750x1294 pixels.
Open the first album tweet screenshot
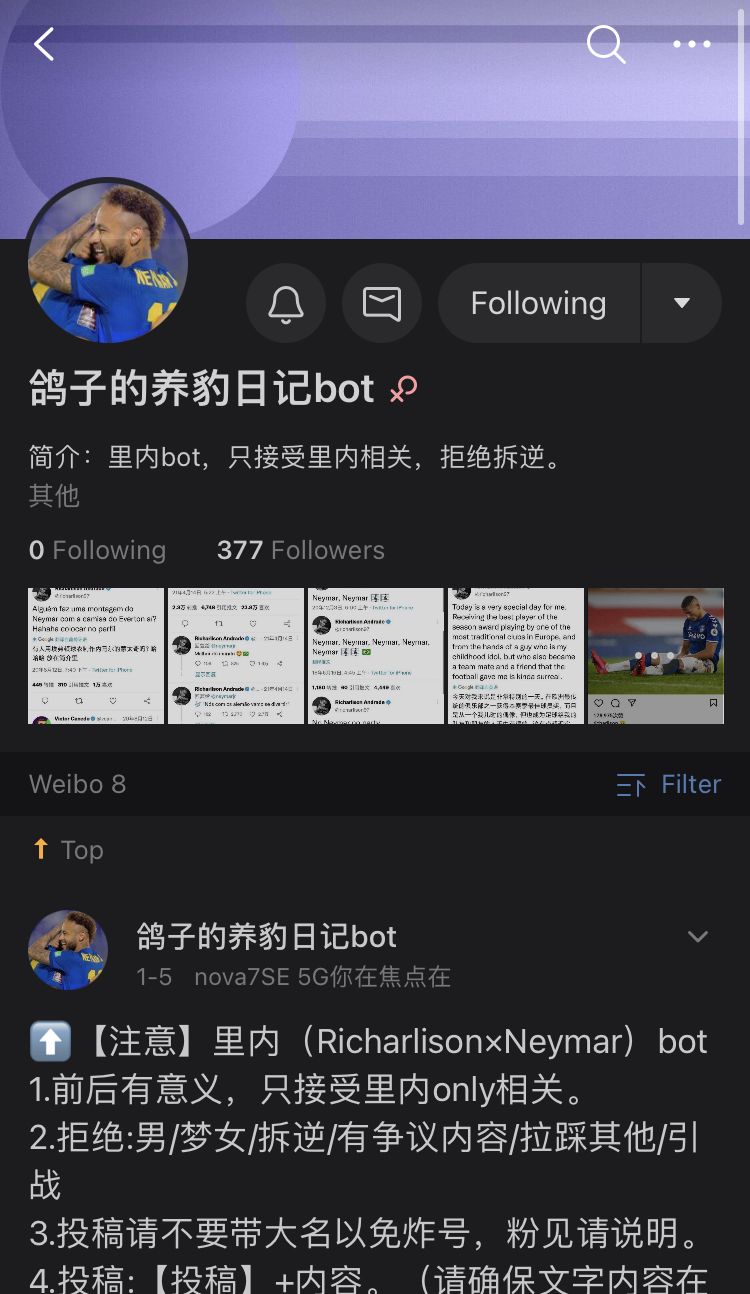(96, 656)
